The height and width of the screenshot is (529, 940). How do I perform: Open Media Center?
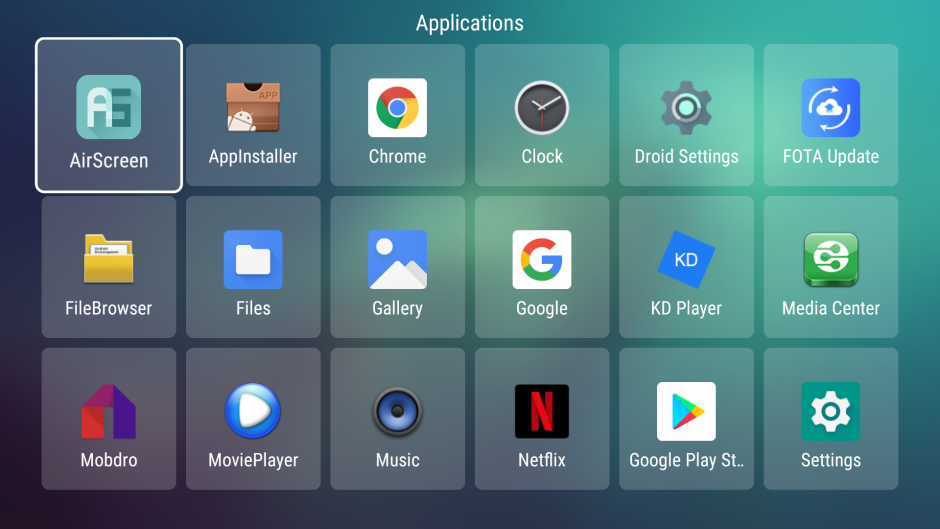831,267
